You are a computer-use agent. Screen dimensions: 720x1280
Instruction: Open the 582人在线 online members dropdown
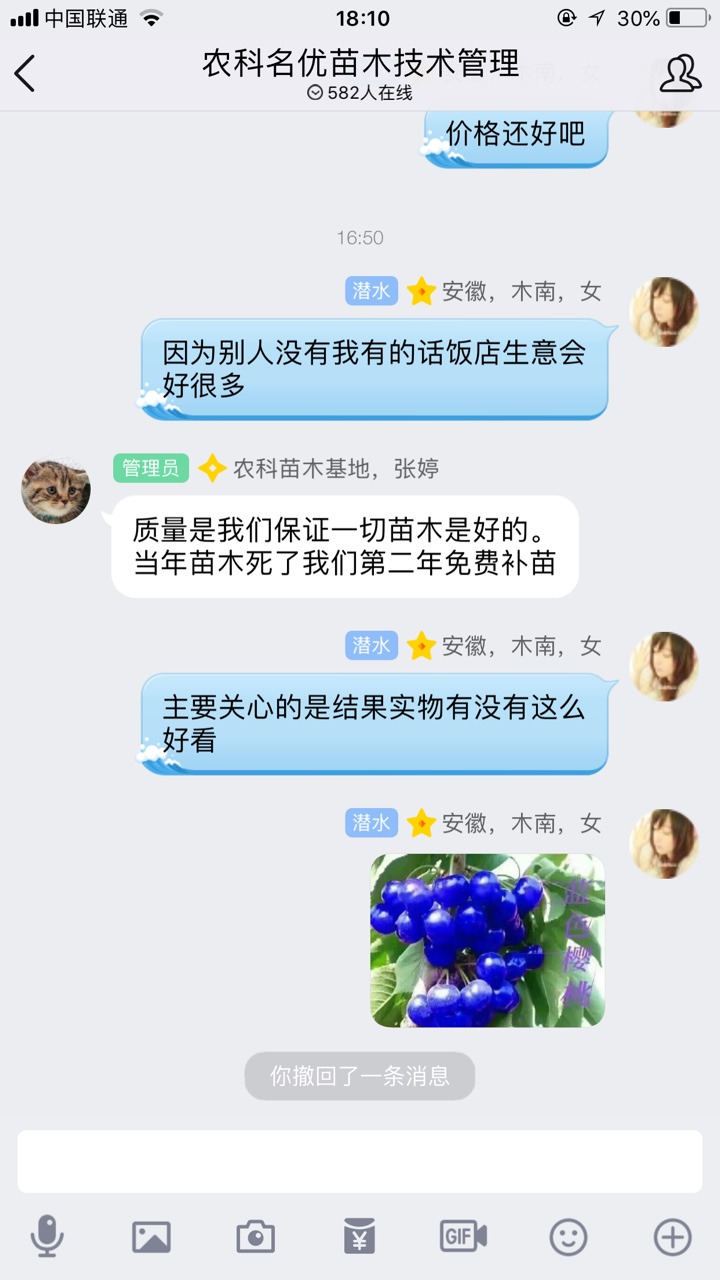360,93
